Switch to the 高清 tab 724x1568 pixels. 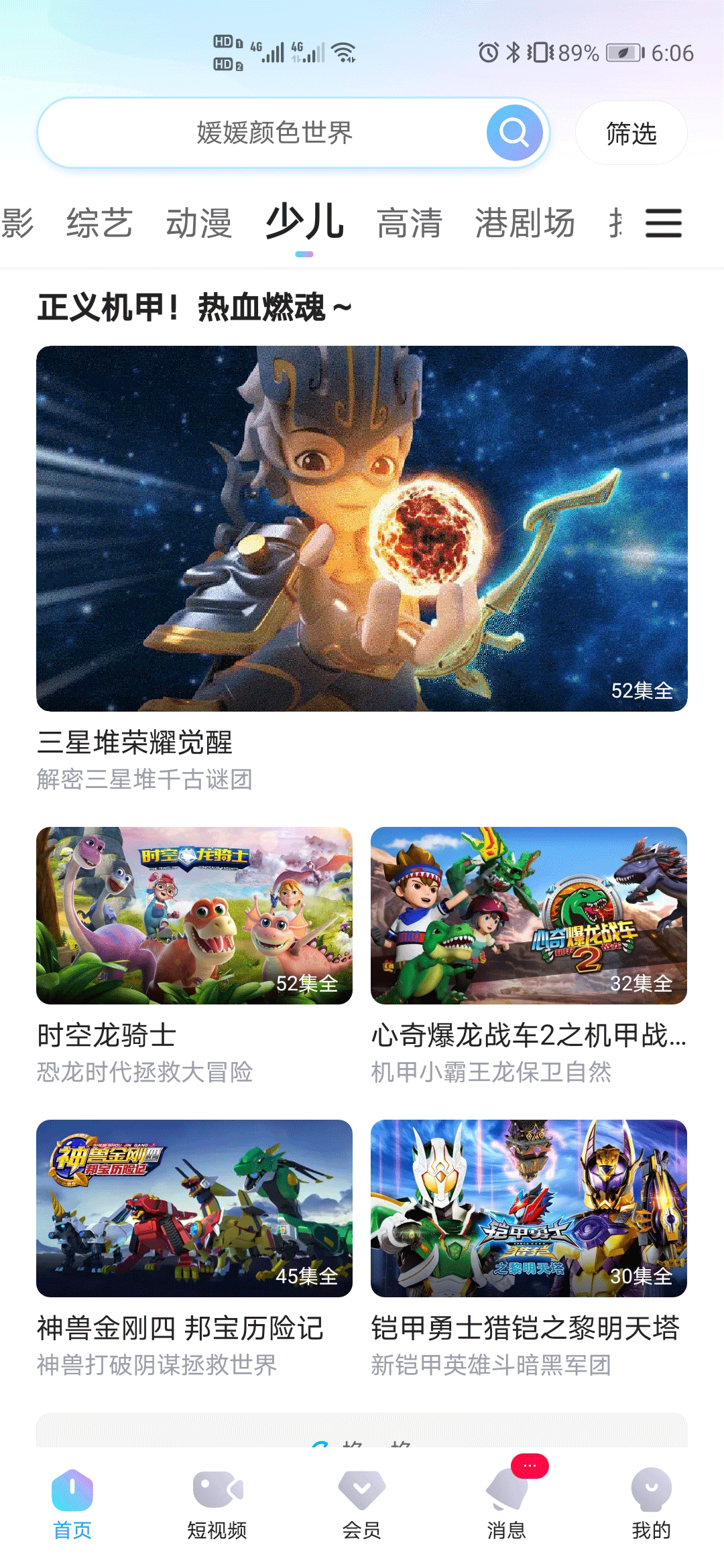click(410, 223)
